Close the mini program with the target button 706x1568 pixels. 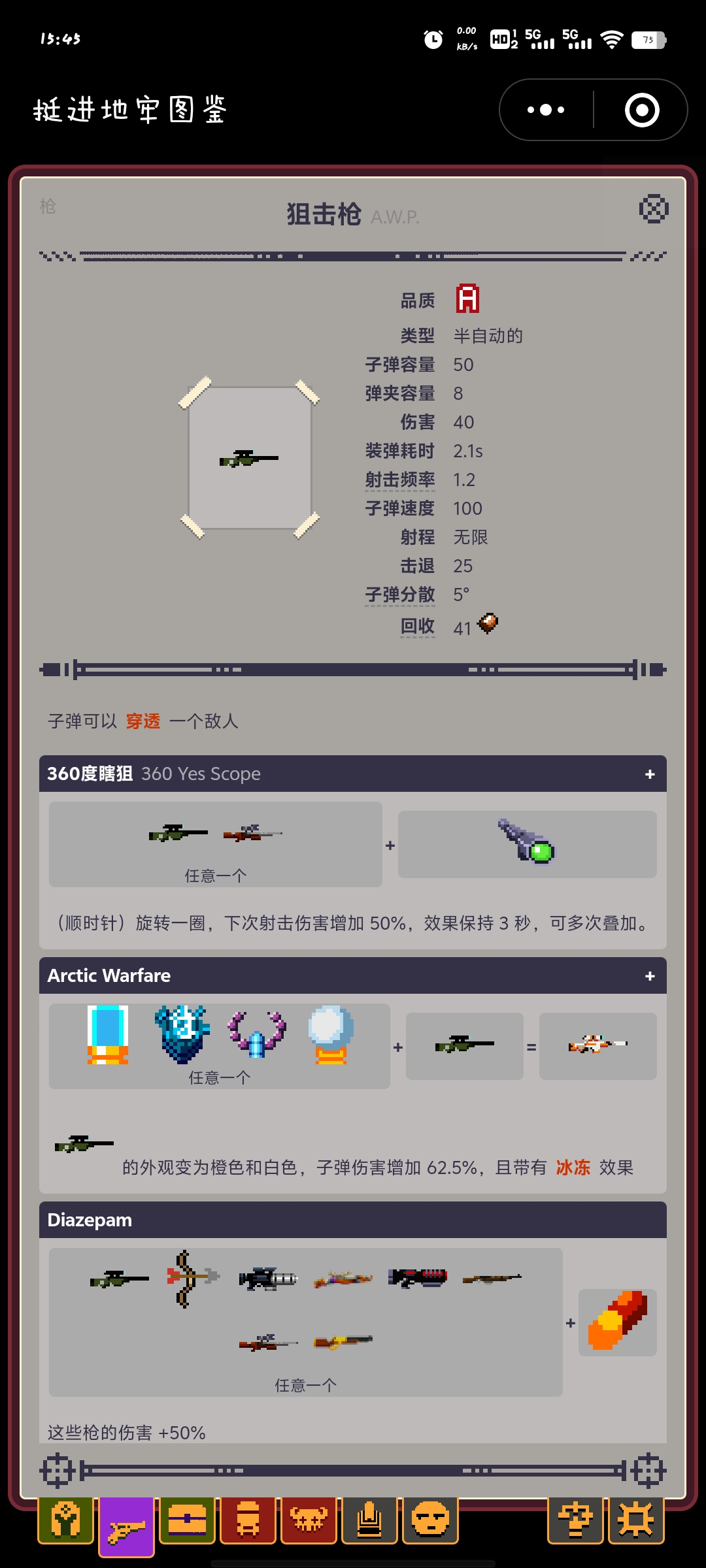pyautogui.click(x=641, y=110)
